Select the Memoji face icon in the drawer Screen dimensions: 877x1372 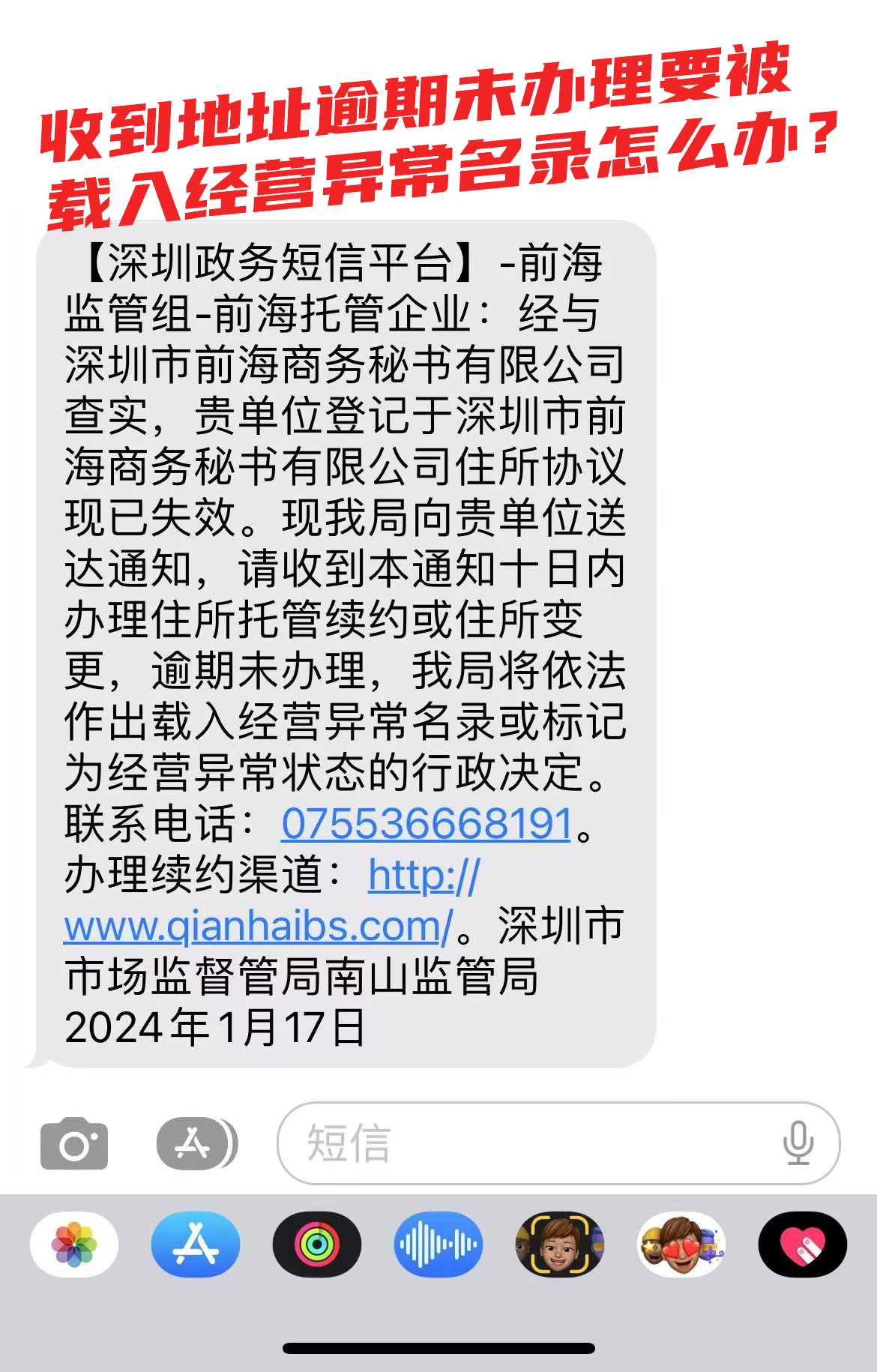click(x=557, y=1242)
